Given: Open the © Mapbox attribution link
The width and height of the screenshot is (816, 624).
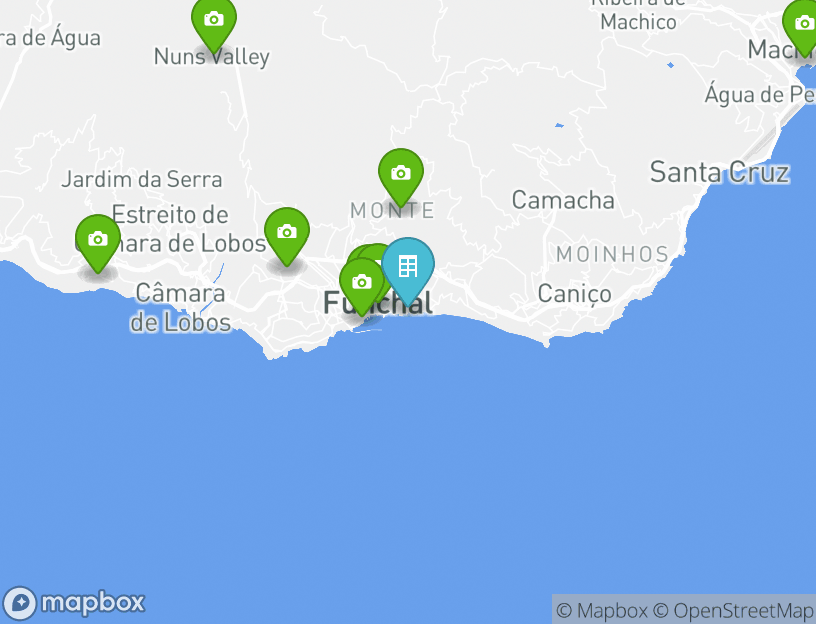Looking at the screenshot, I should pyautogui.click(x=601, y=610).
